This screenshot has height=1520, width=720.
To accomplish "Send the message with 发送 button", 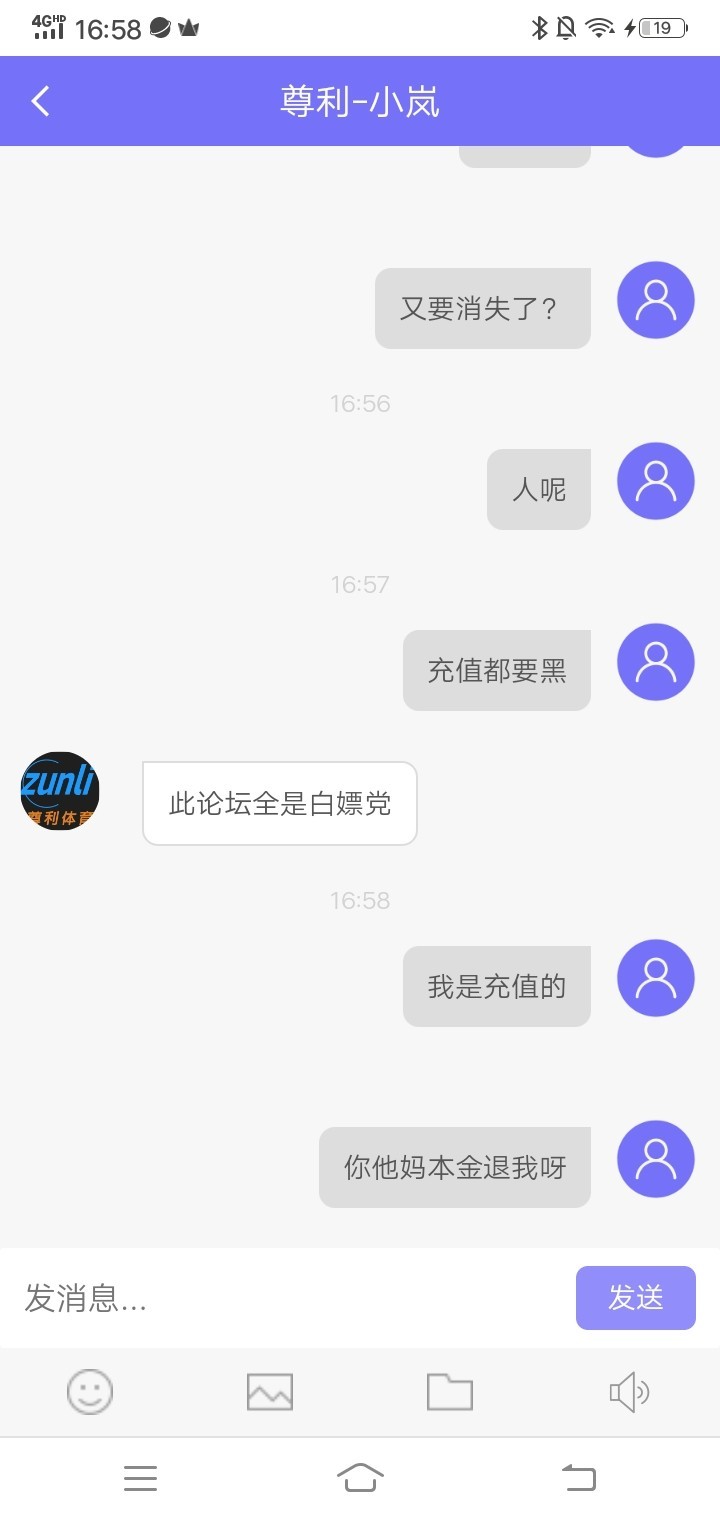I will click(635, 1298).
